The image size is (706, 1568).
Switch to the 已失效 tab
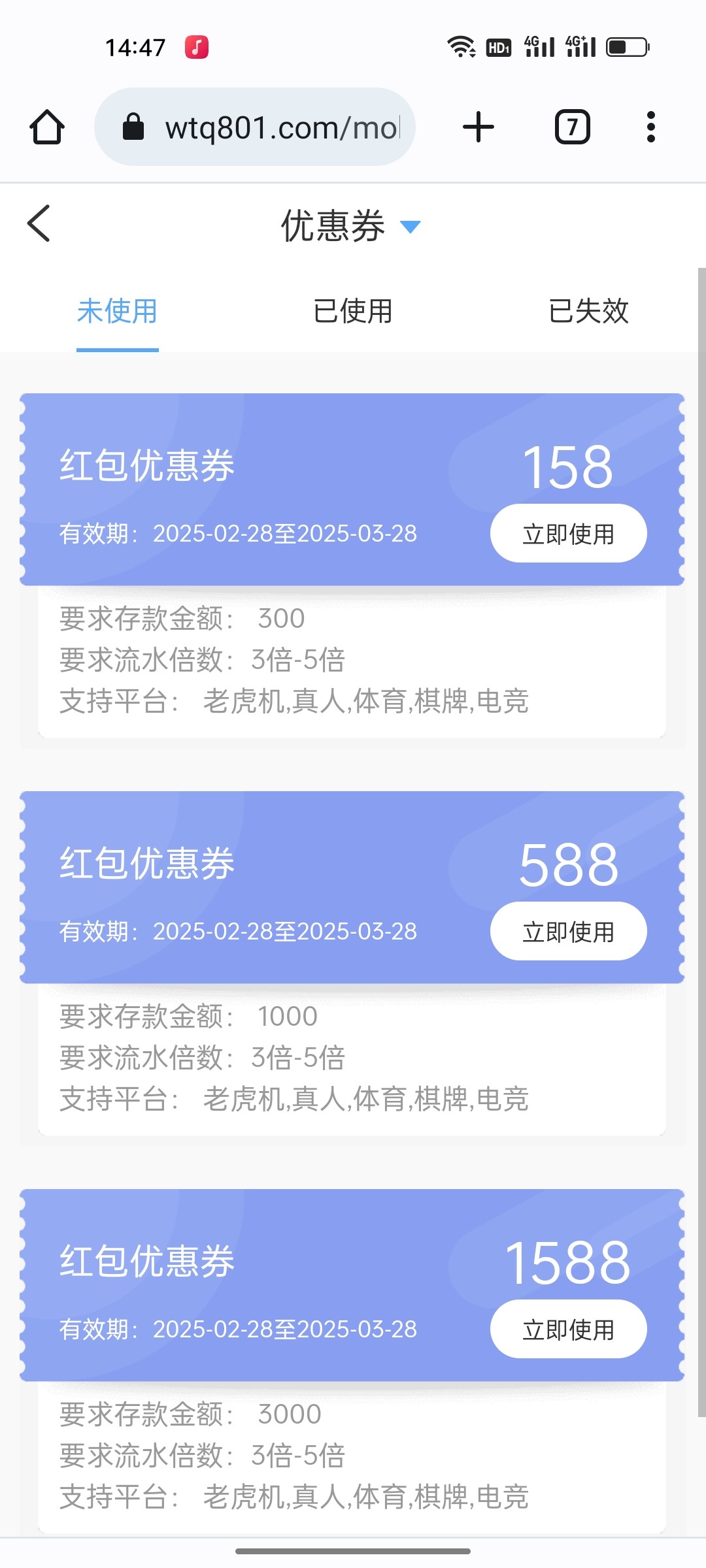[588, 311]
